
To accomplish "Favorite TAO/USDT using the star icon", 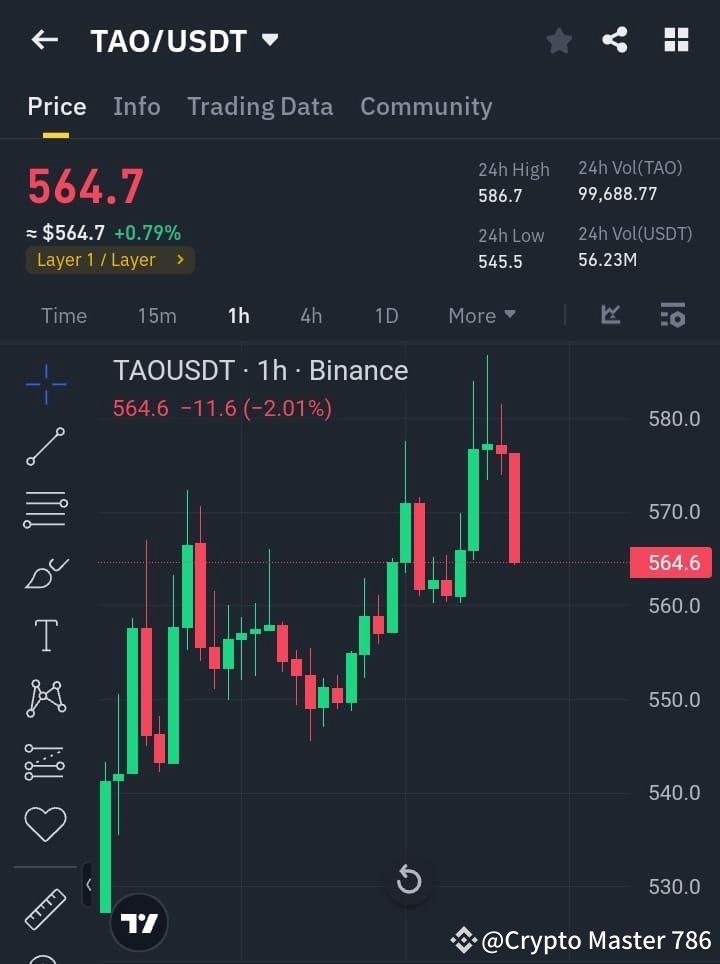I will [x=558, y=40].
